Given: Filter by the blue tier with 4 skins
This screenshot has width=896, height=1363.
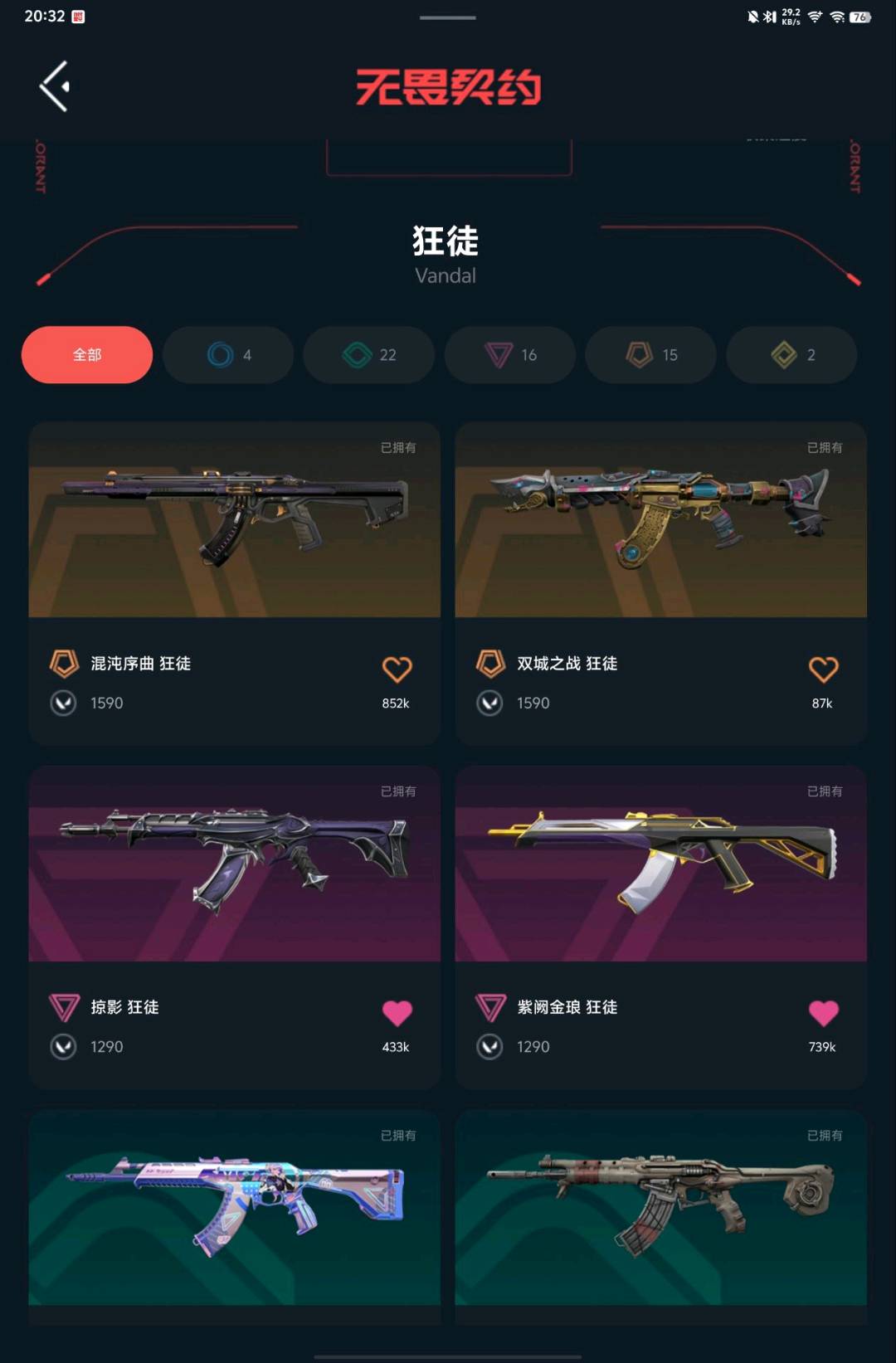Looking at the screenshot, I should click(228, 355).
